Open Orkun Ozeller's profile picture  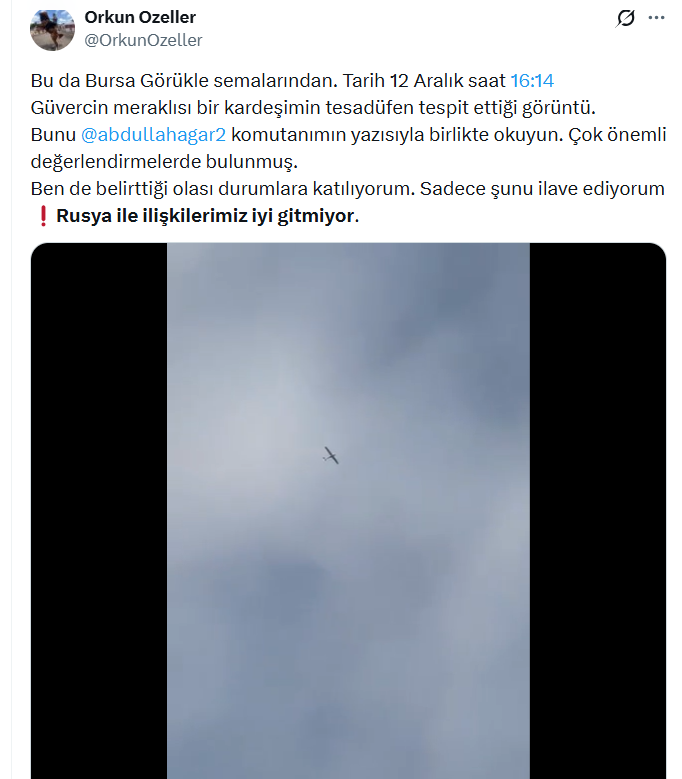click(x=52, y=30)
